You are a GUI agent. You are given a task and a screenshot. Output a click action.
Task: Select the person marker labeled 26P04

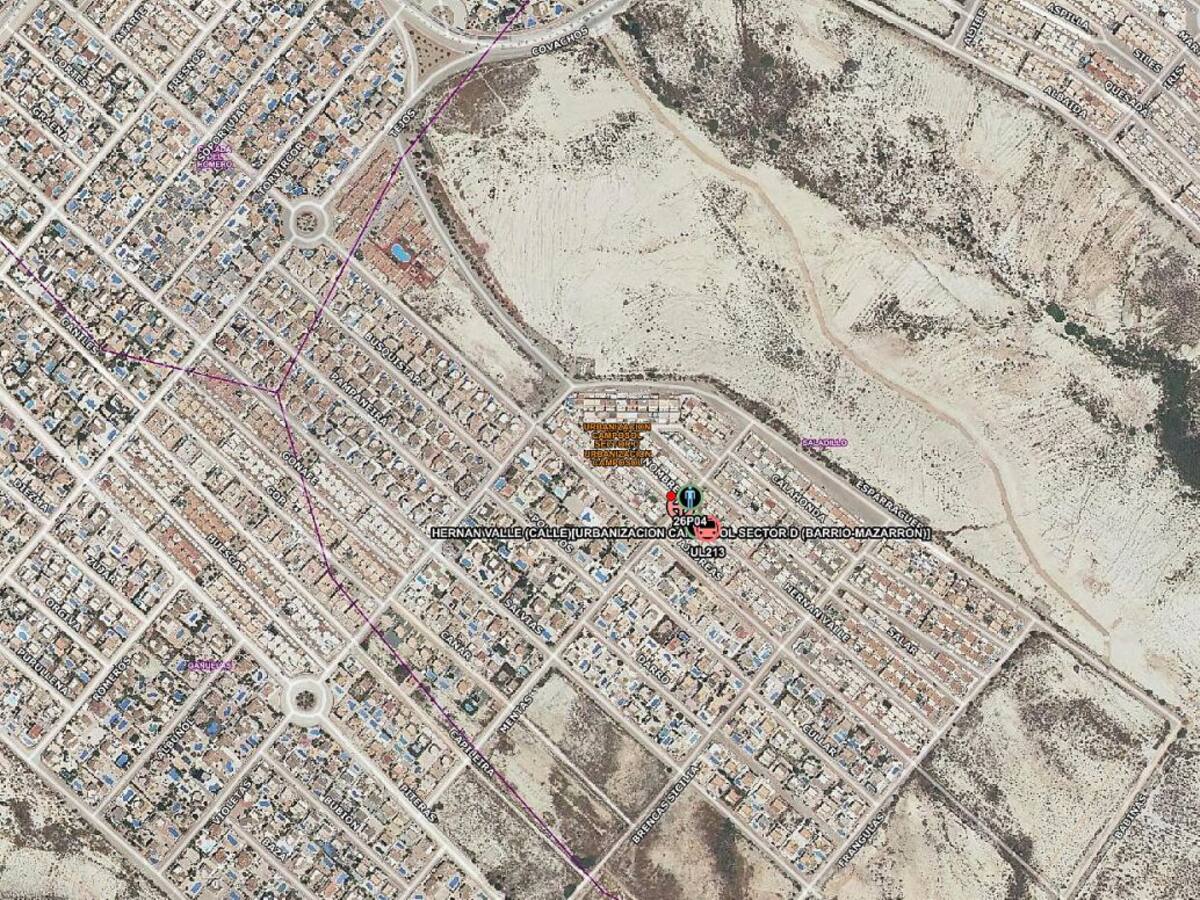(690, 497)
